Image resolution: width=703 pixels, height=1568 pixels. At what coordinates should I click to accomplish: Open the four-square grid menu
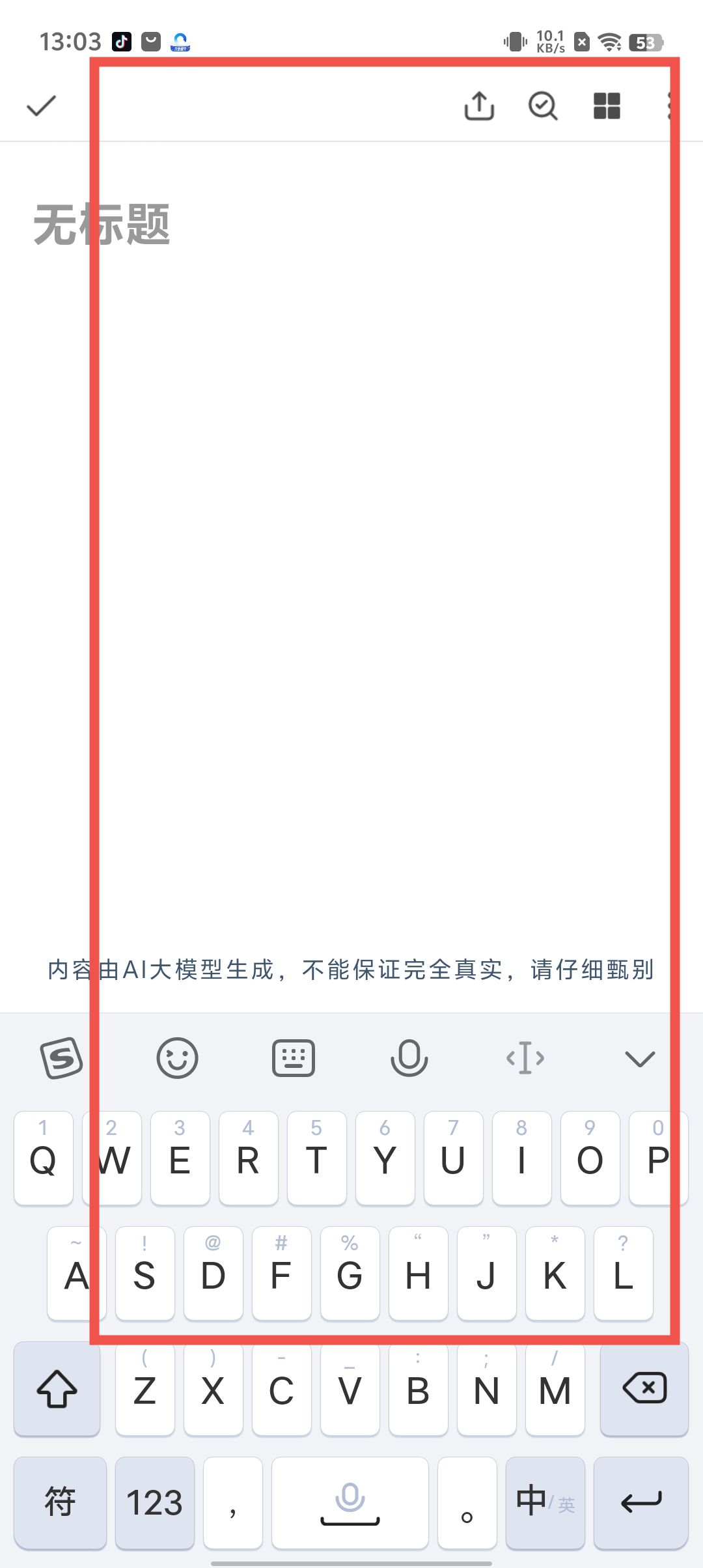(x=607, y=106)
